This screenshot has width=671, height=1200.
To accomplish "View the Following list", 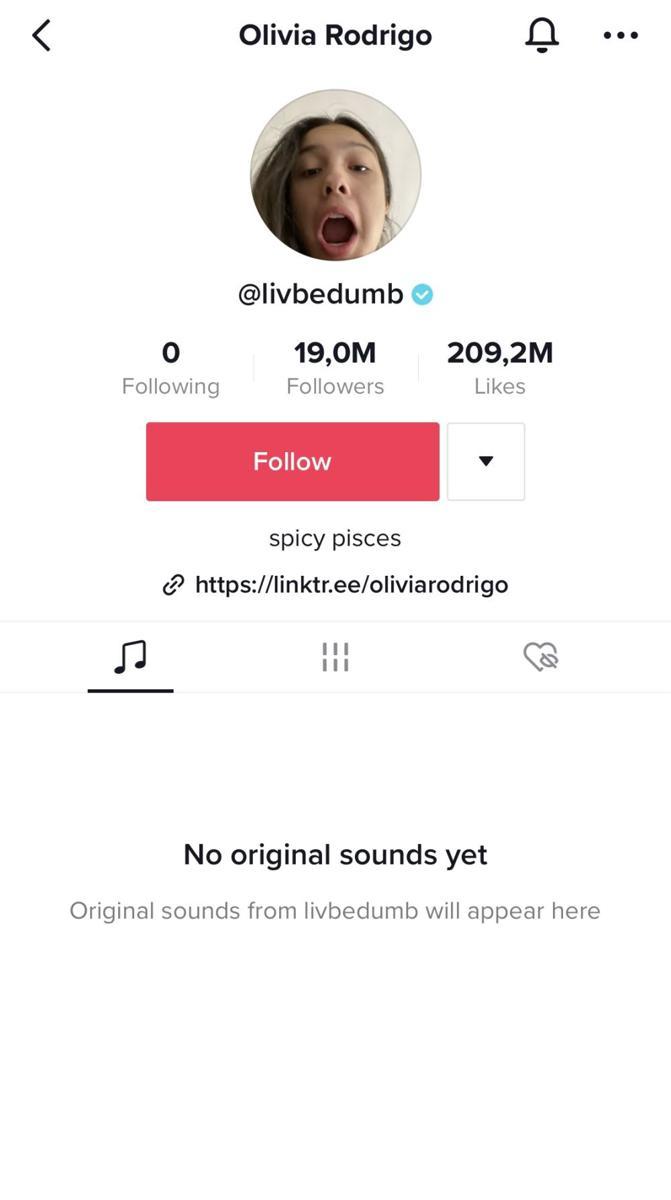I will 171,368.
